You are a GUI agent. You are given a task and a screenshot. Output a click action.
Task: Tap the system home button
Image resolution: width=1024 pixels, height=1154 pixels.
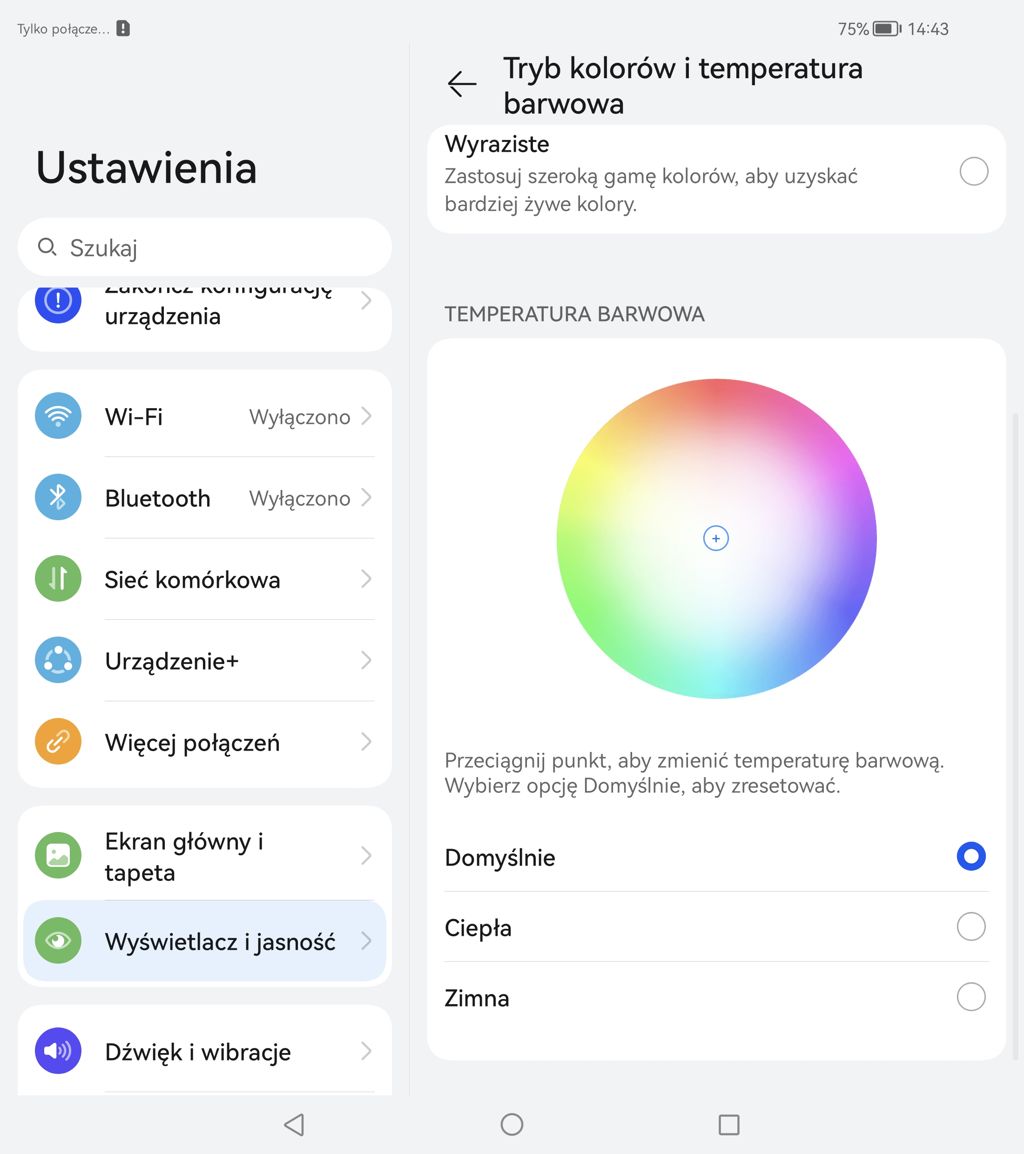[x=512, y=1125]
